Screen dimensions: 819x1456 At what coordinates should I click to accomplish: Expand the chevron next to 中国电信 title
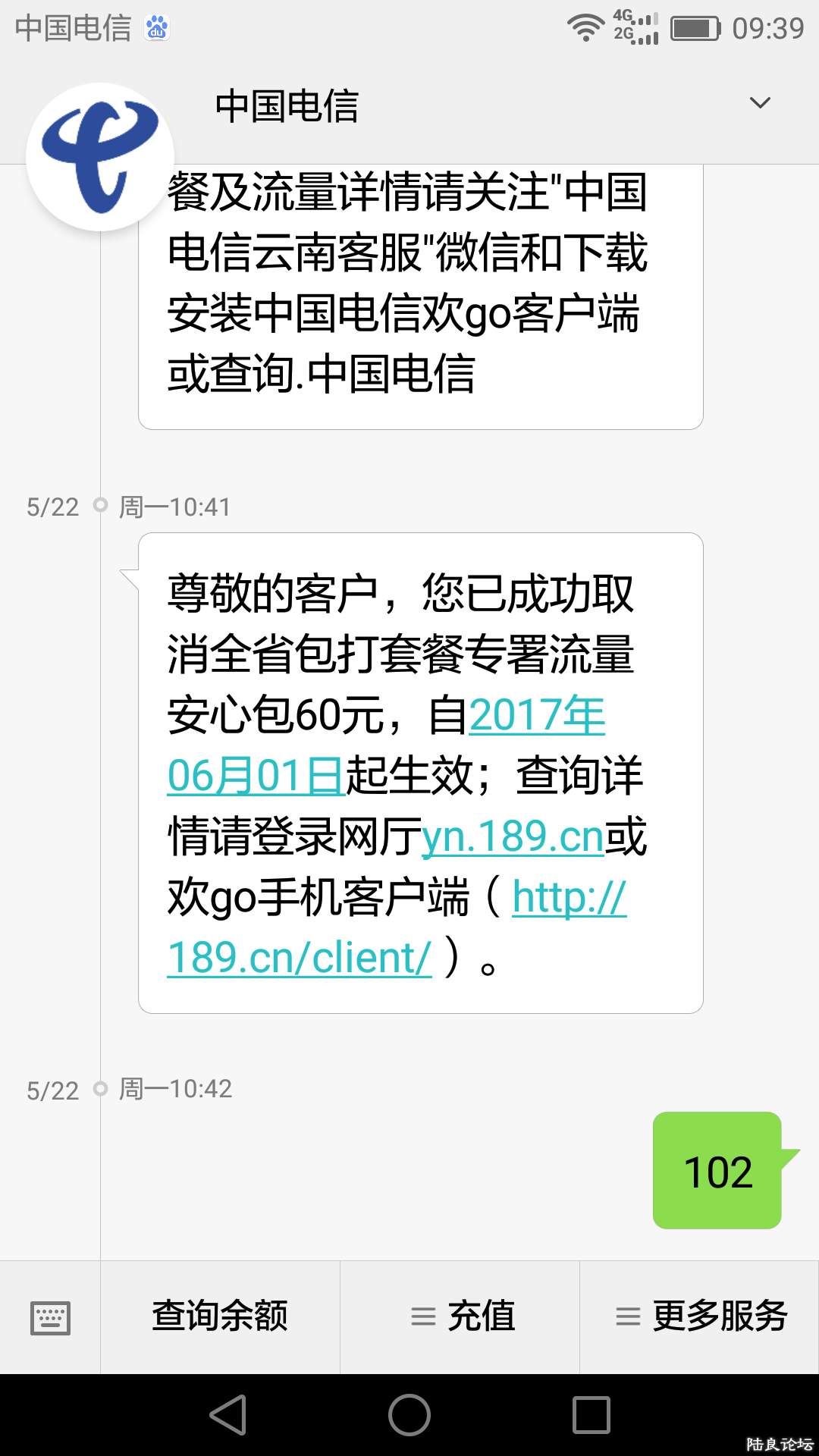(x=760, y=102)
